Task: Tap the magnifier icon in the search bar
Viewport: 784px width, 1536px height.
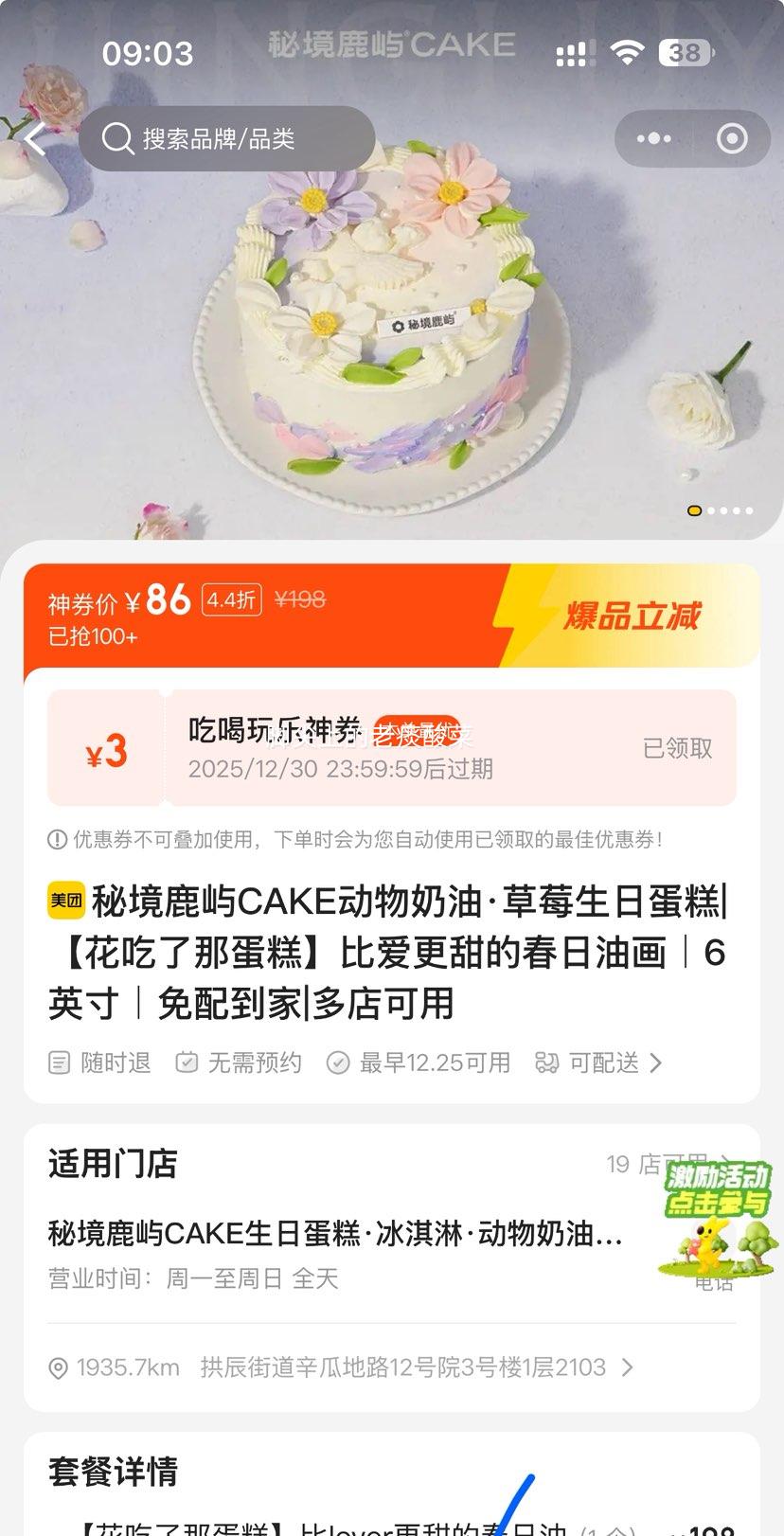Action: (x=116, y=138)
